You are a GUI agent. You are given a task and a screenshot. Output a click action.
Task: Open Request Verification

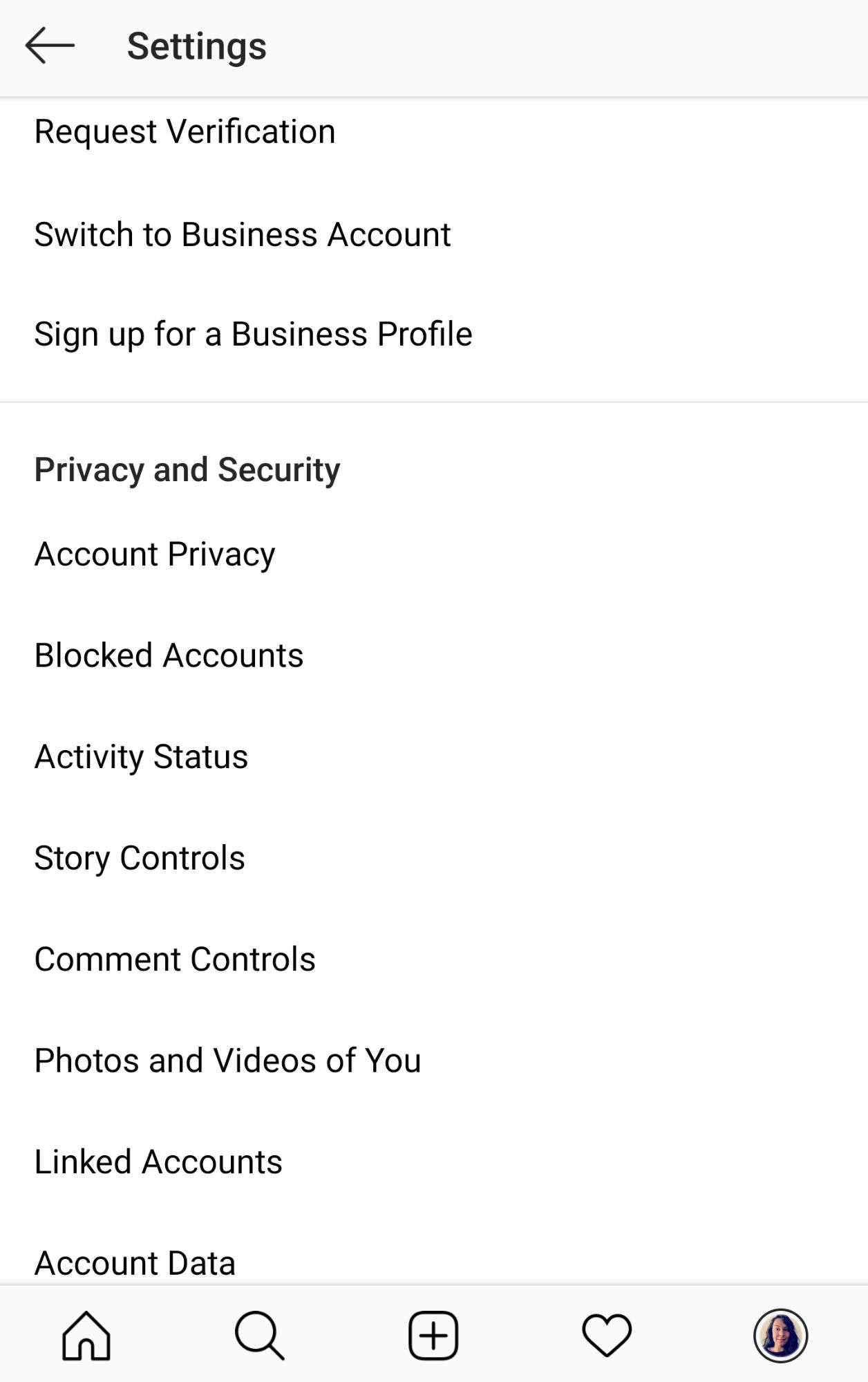tap(185, 131)
